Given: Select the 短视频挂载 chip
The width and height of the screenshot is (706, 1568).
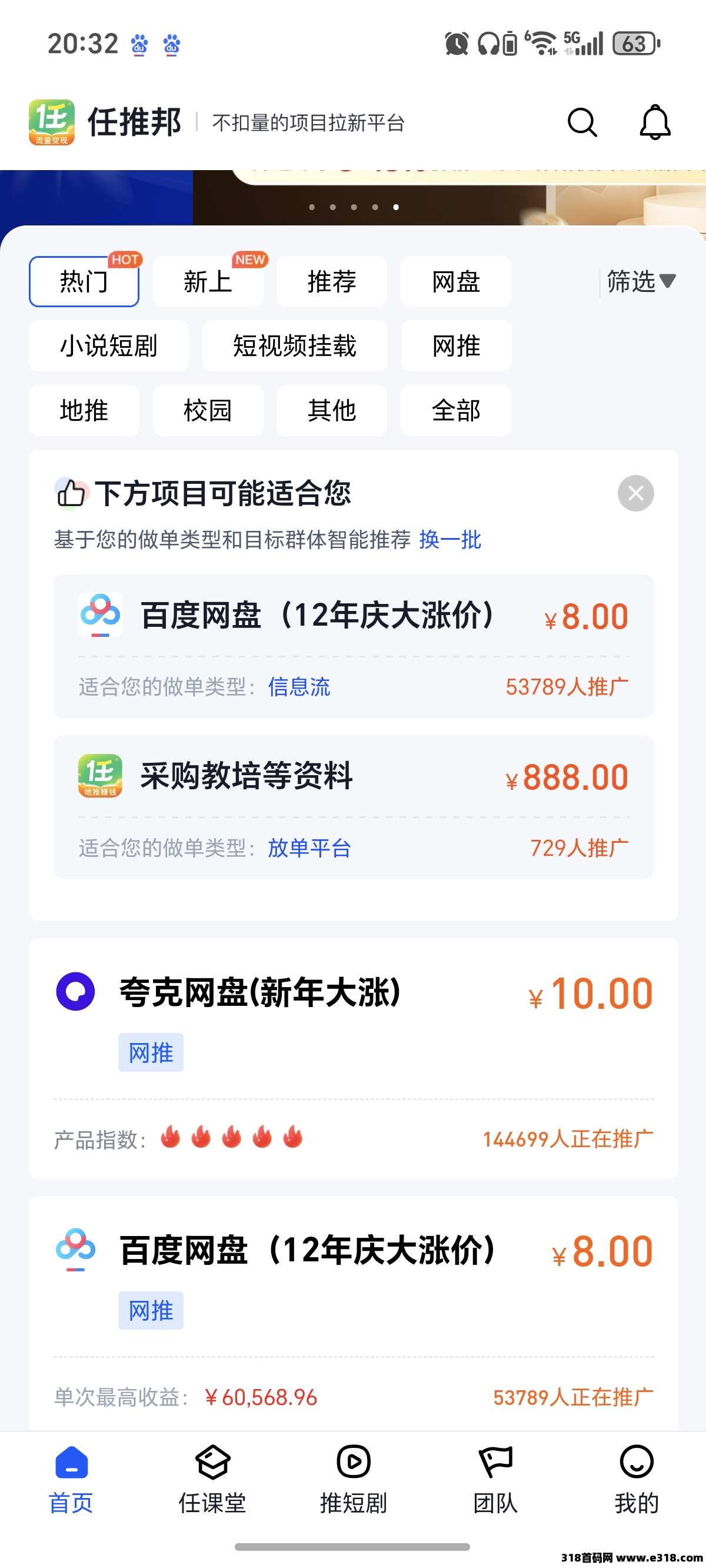Looking at the screenshot, I should (x=295, y=346).
